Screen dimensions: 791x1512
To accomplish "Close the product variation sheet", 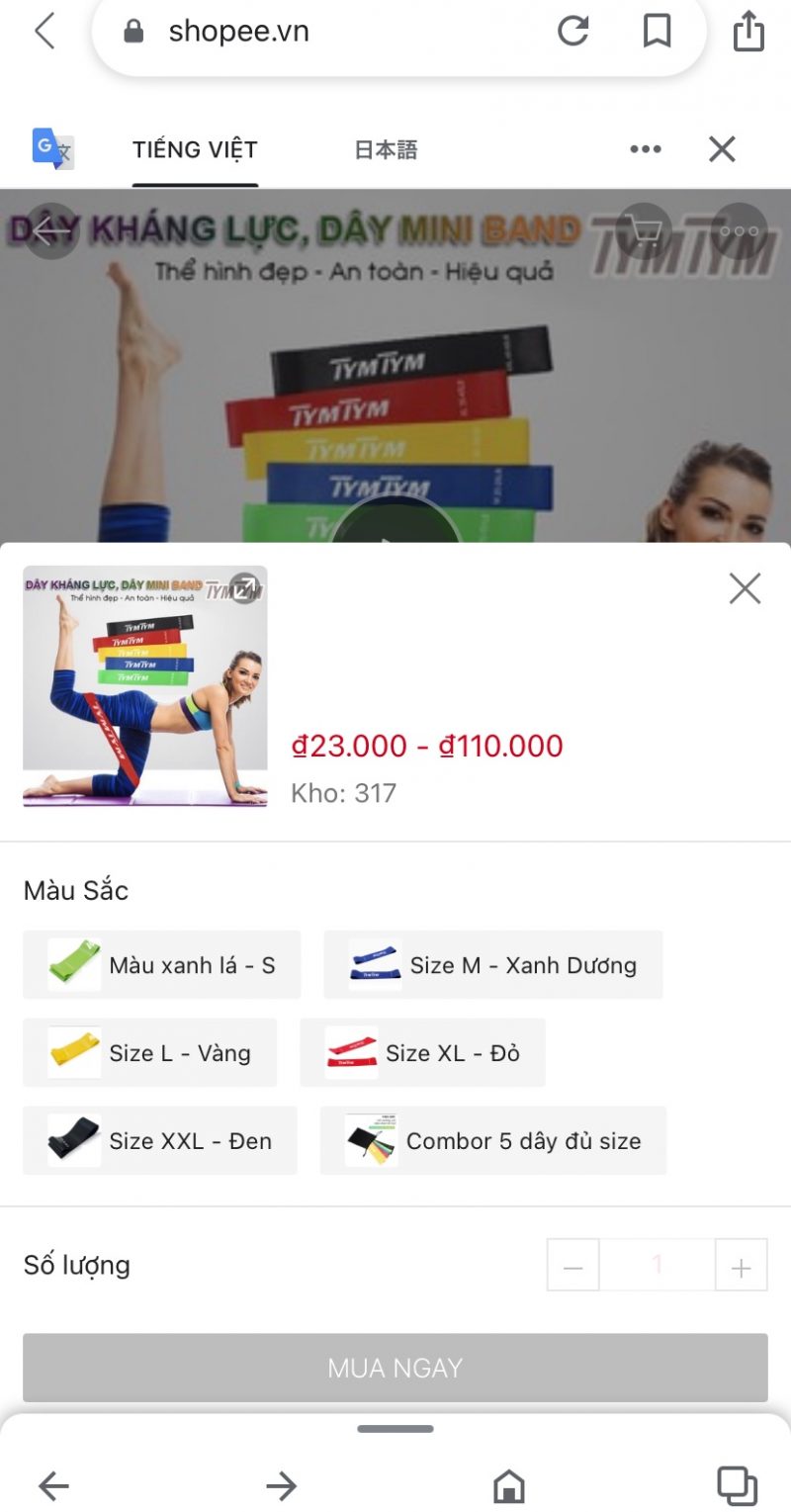I will click(745, 588).
